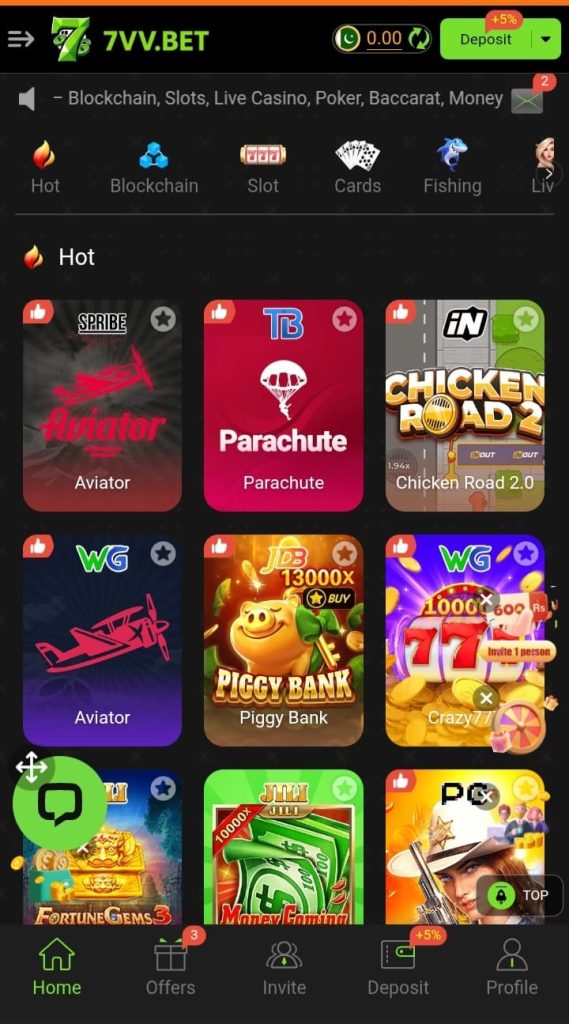Favorite the Parachute game with star
The image size is (569, 1024).
point(344,319)
